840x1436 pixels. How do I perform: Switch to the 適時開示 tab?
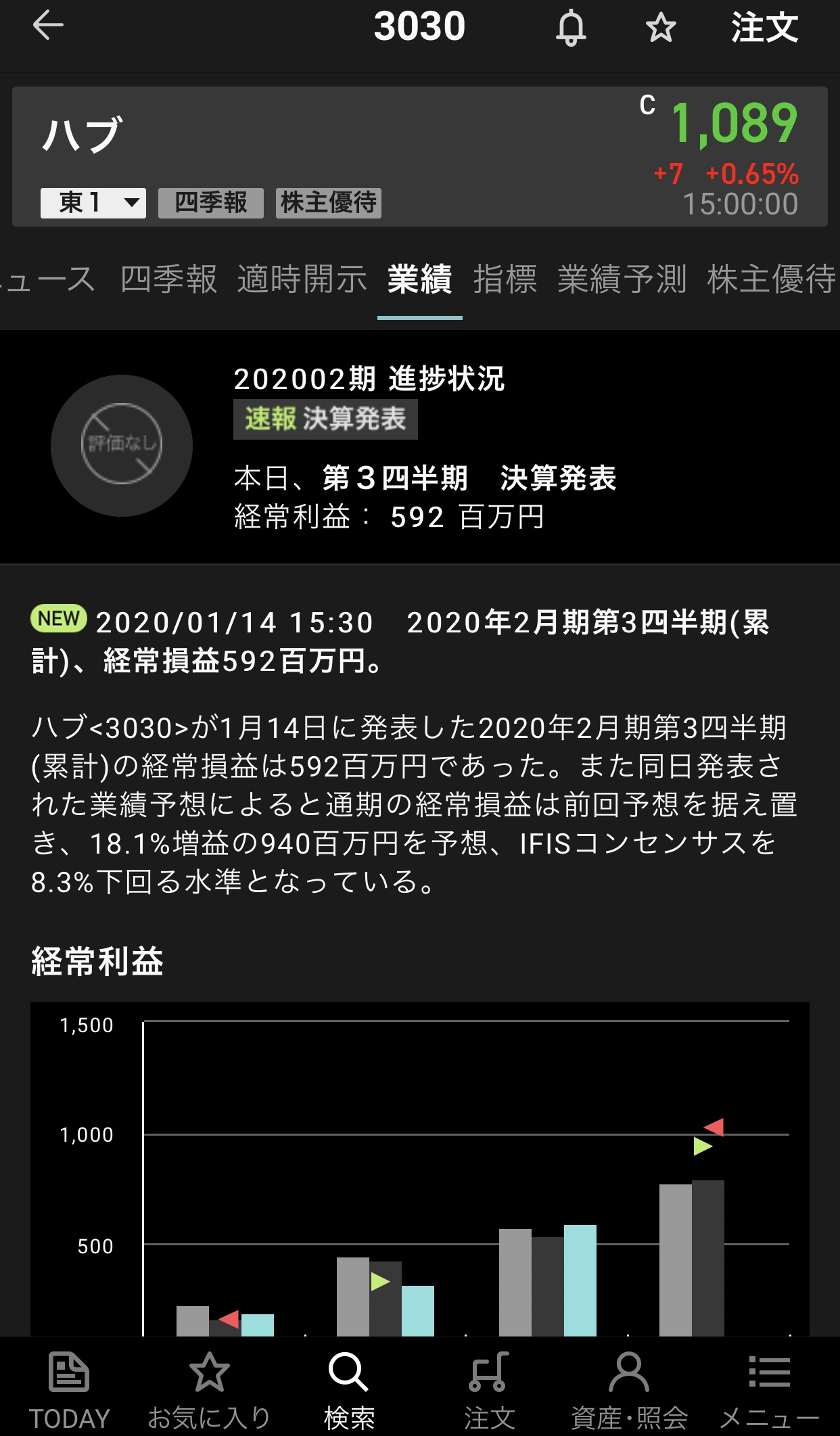302,279
